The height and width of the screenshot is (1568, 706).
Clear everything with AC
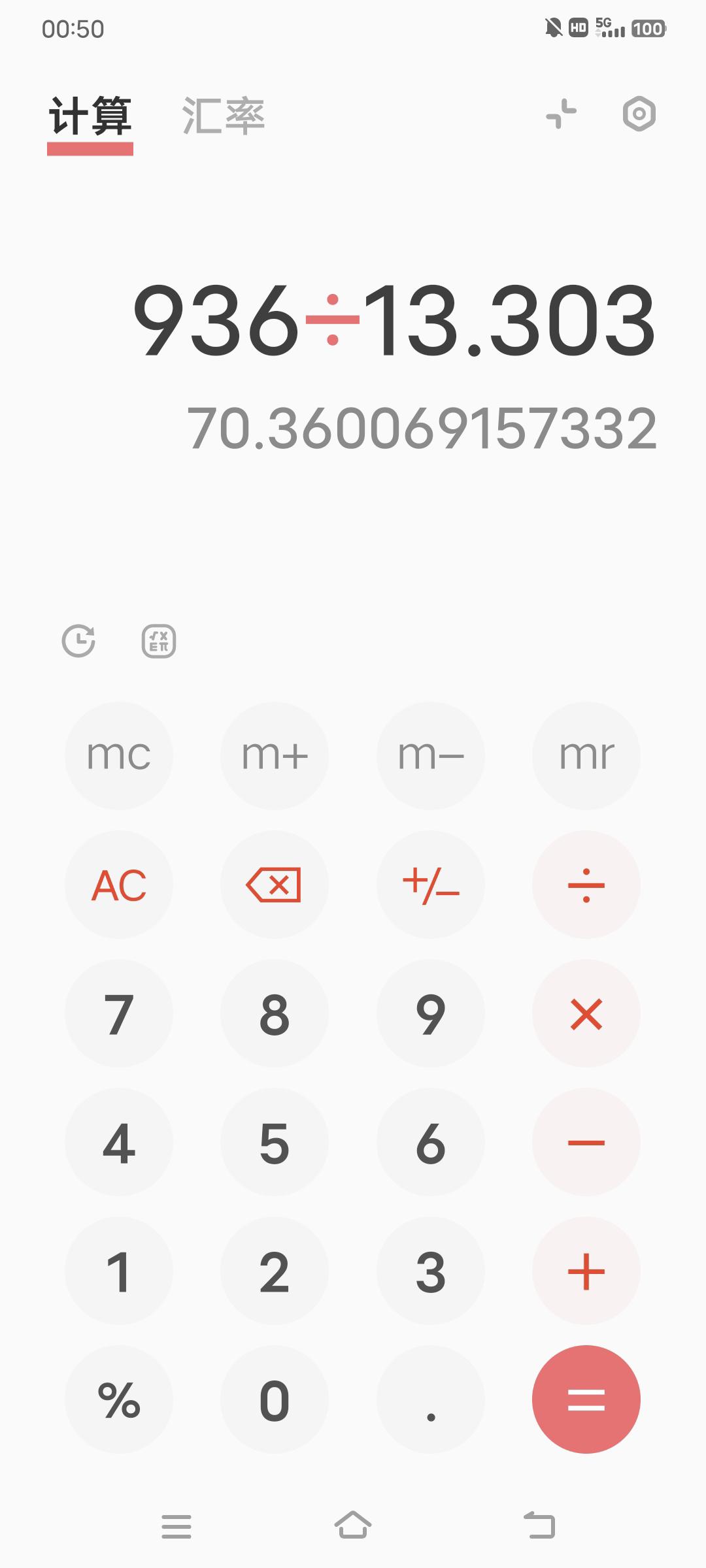119,885
